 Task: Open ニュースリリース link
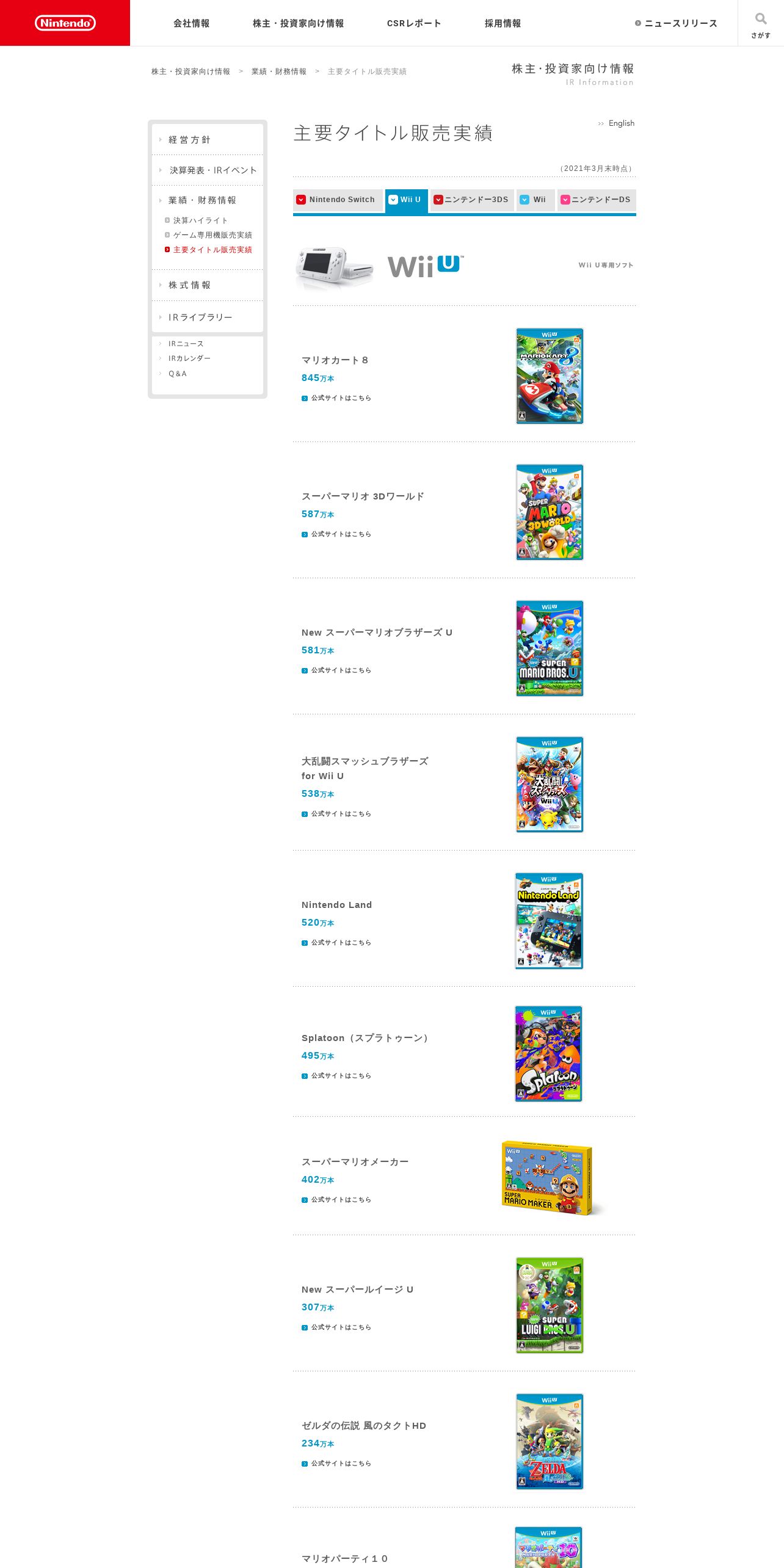tap(677, 23)
